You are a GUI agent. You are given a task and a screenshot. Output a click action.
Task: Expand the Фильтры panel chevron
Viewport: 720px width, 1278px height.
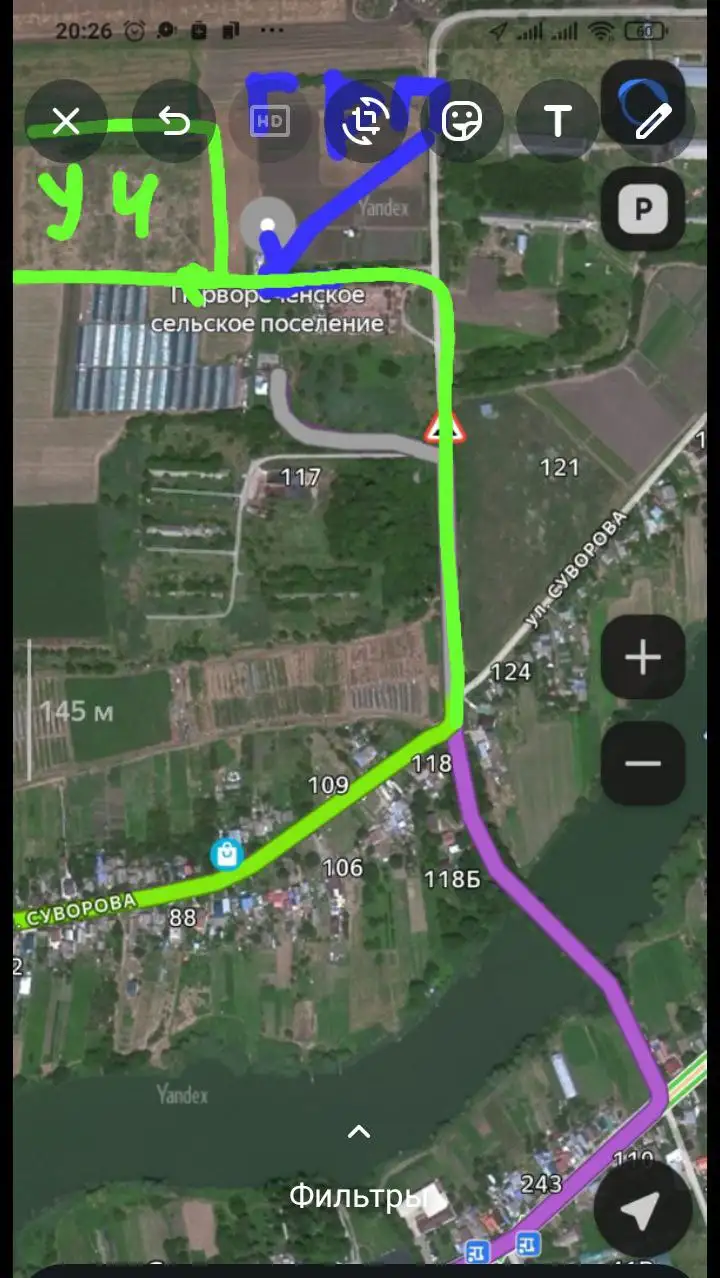358,1131
